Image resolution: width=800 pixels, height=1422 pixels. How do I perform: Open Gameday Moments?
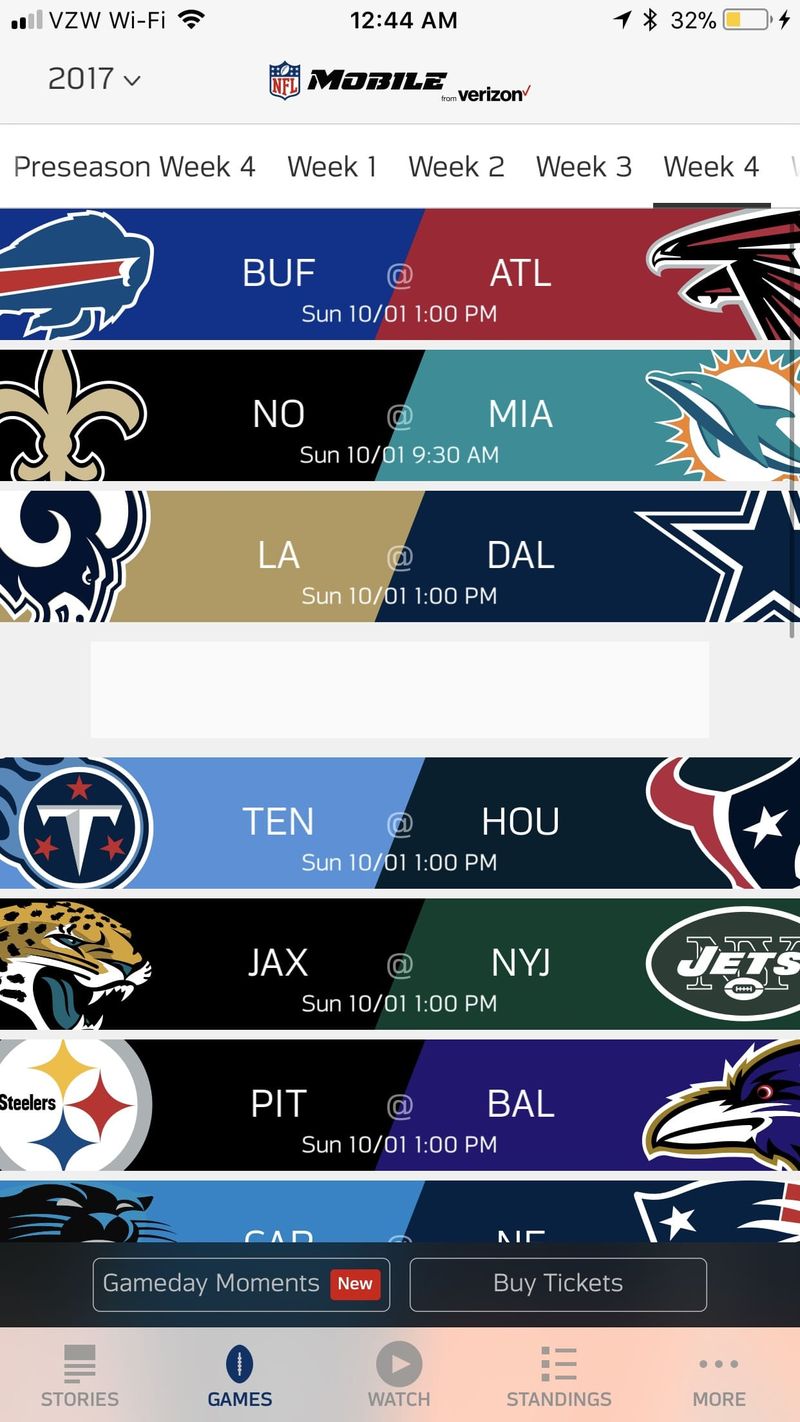point(241,1284)
